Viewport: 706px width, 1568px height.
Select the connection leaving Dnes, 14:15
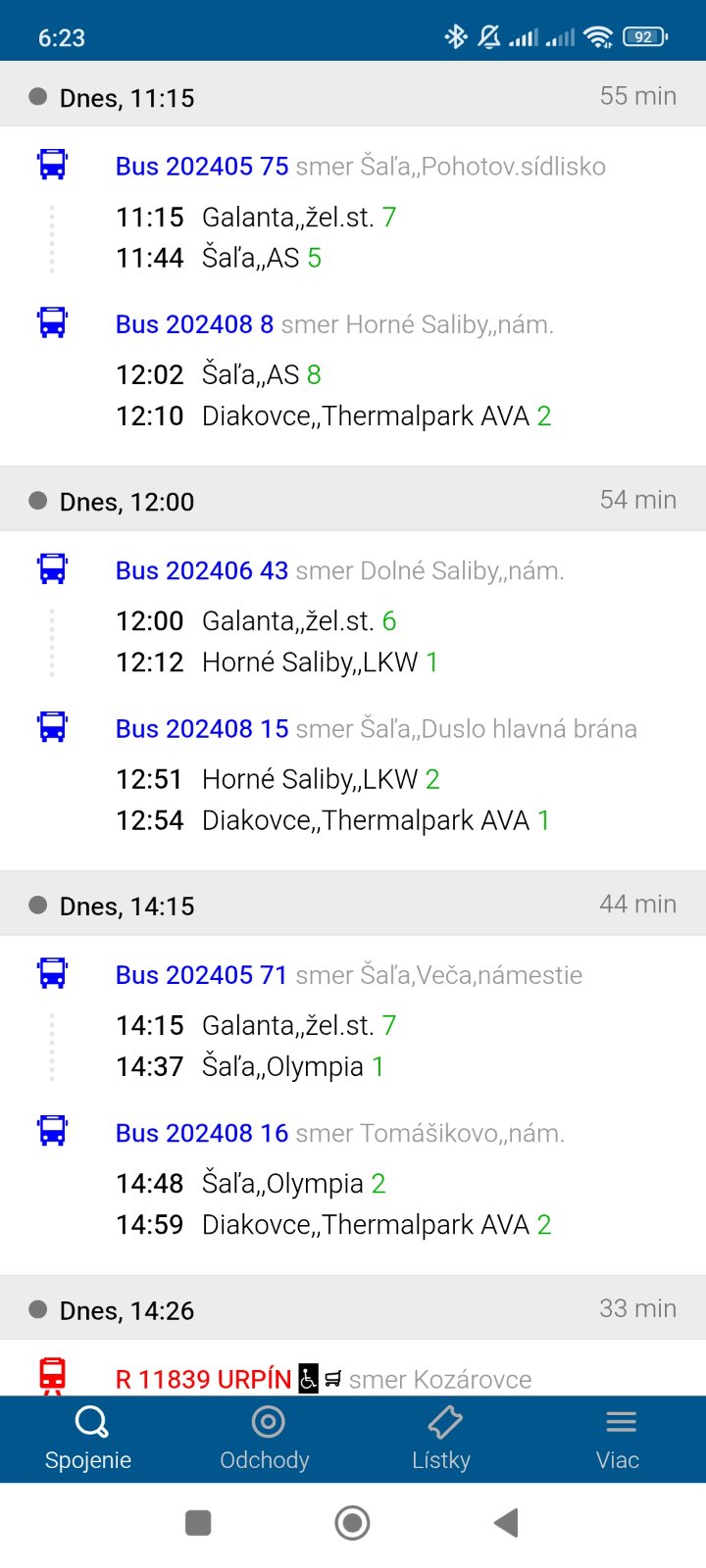127,906
